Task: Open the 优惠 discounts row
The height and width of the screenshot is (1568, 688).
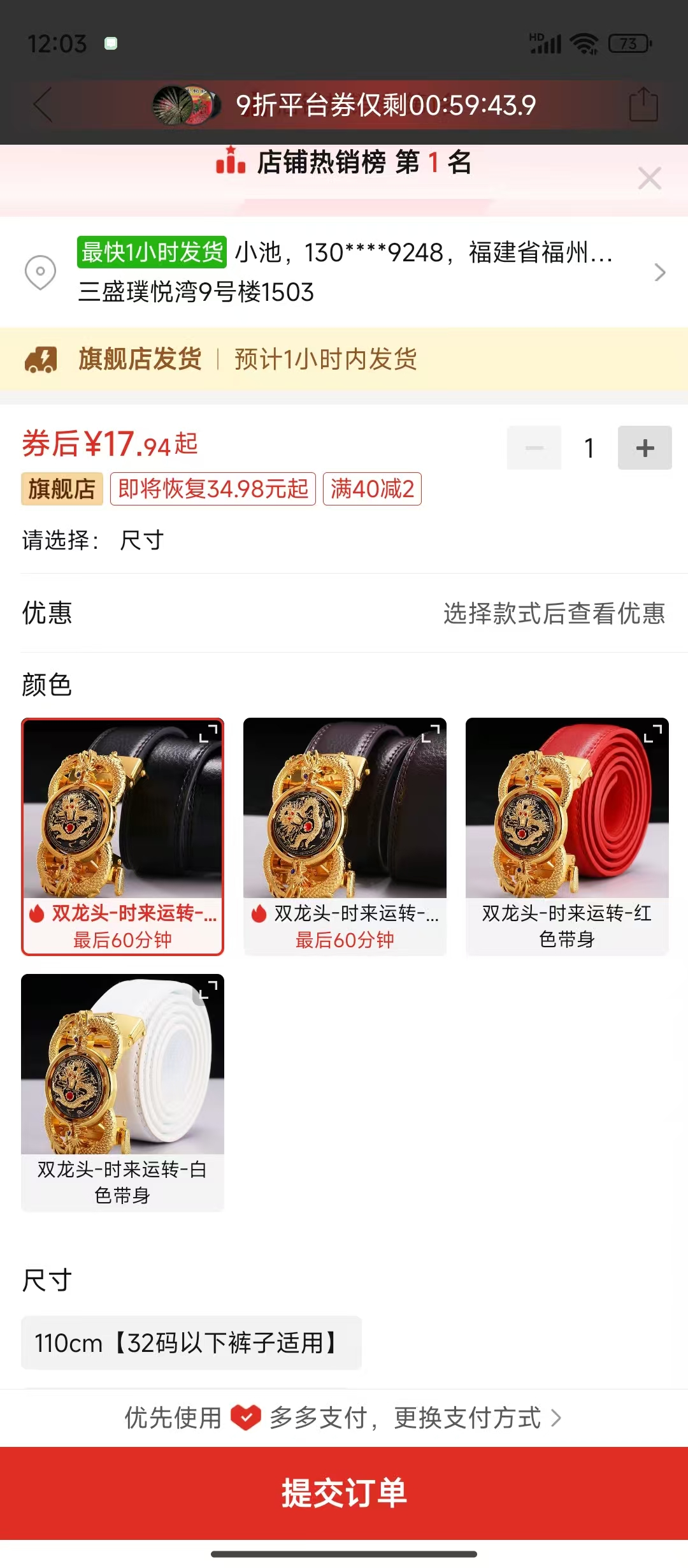Action: click(x=344, y=613)
